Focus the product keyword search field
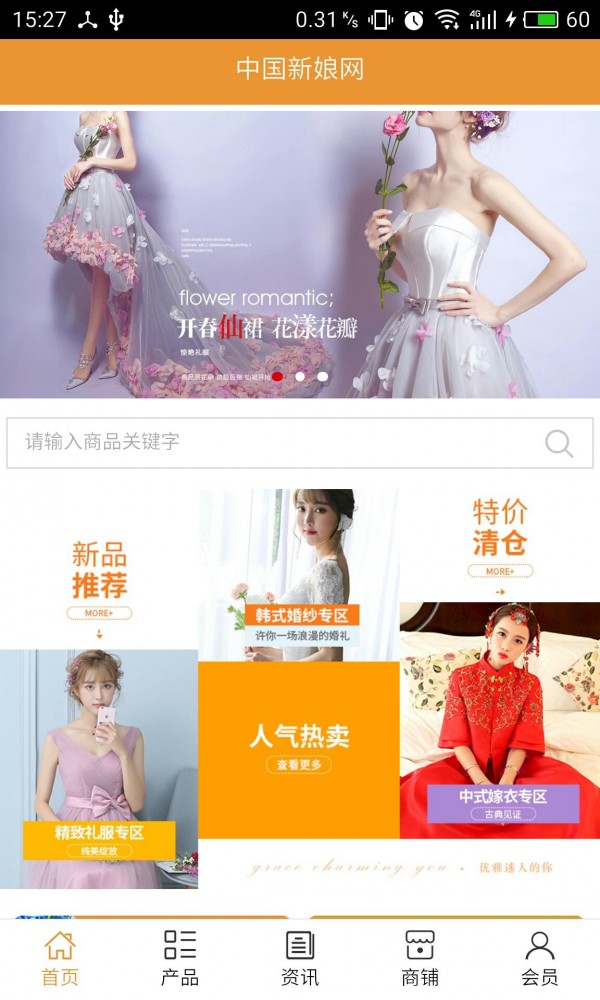This screenshot has height=1000, width=600. (300, 443)
